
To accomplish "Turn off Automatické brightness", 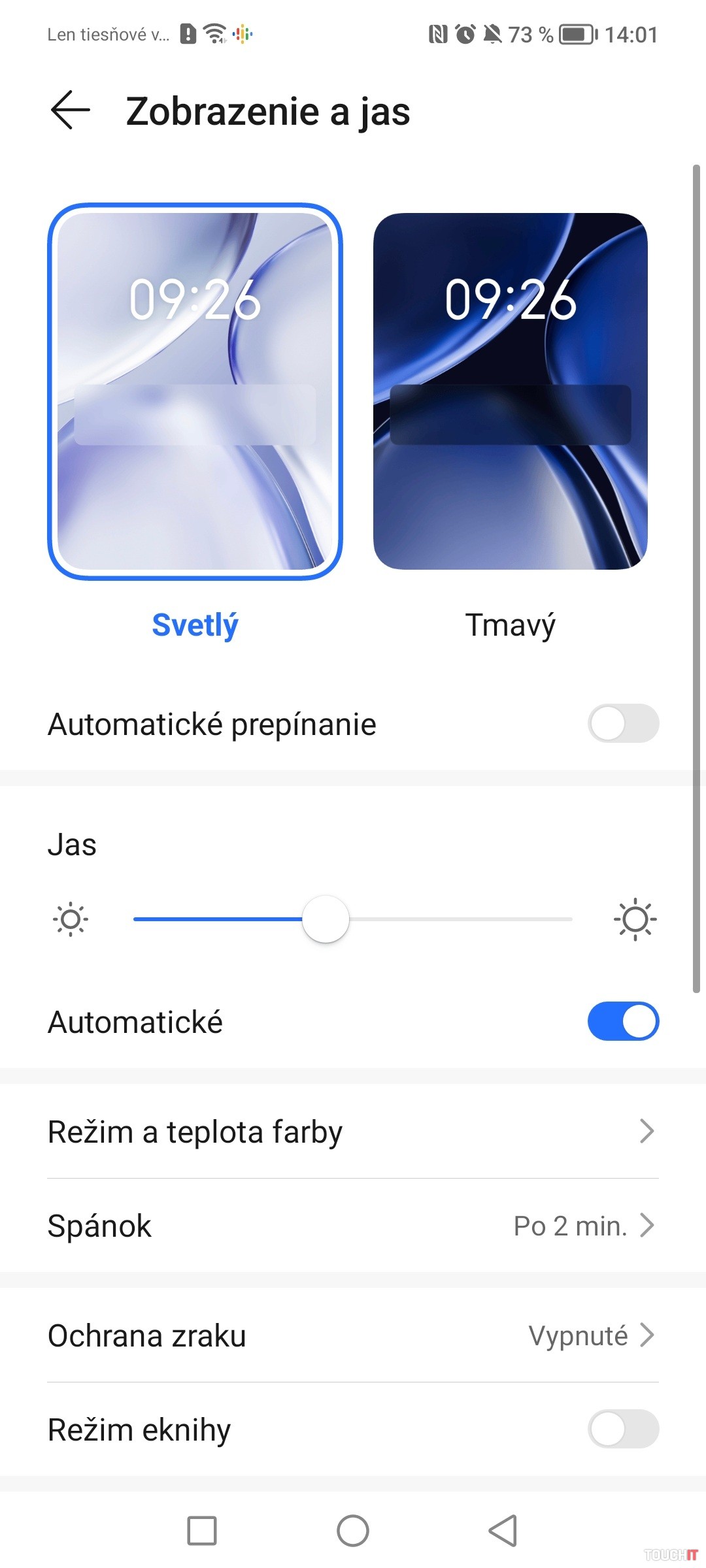I will 622,1021.
